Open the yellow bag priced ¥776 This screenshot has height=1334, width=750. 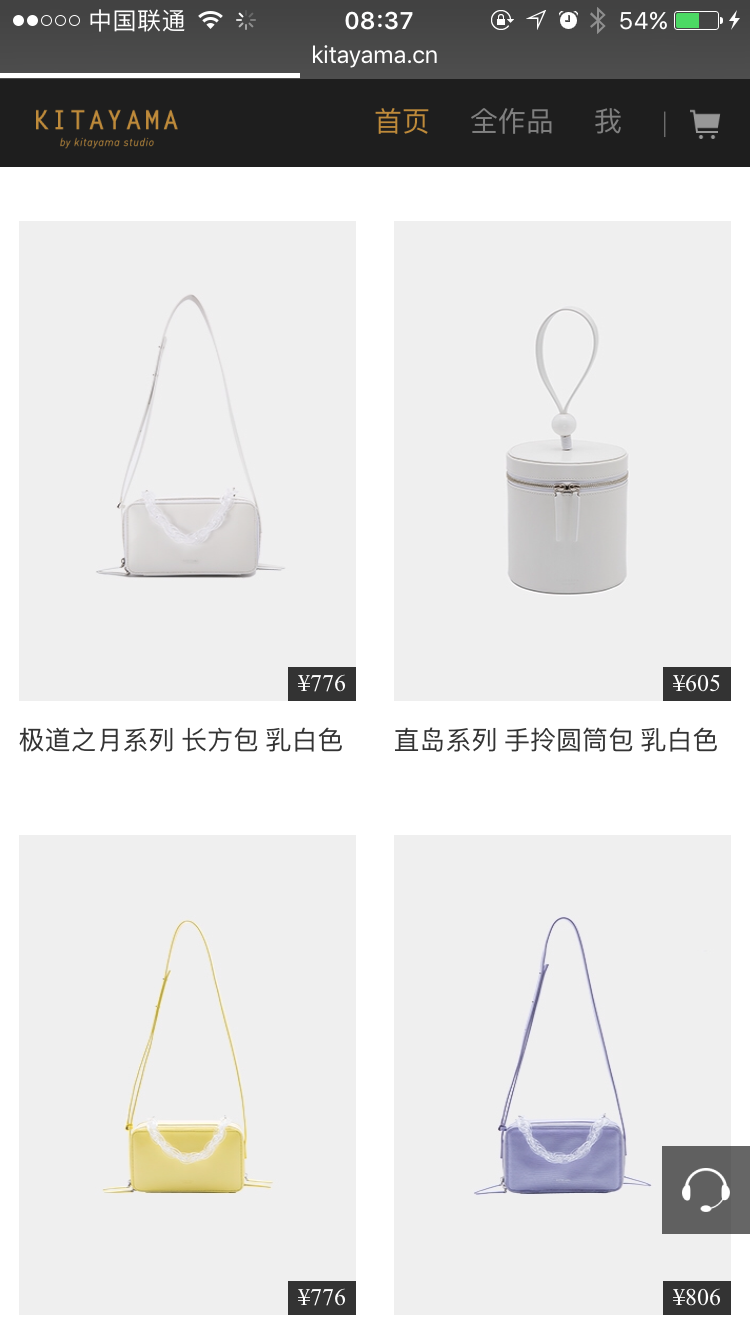point(187,1075)
